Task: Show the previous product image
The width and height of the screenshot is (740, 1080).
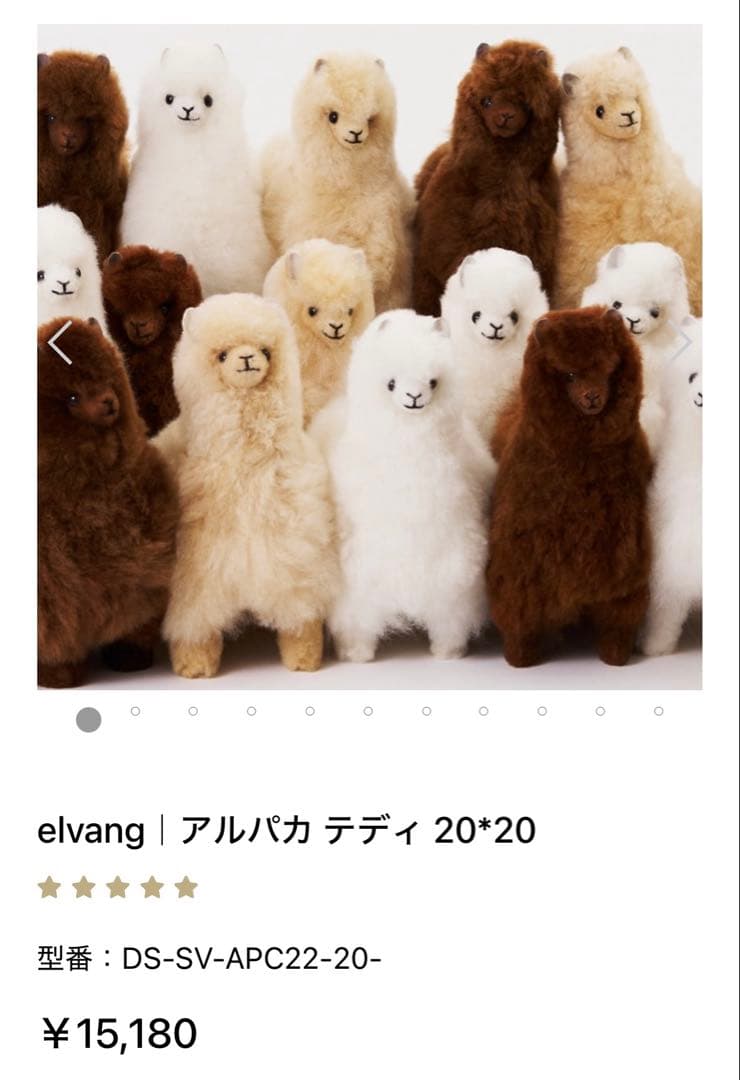Action: point(62,343)
